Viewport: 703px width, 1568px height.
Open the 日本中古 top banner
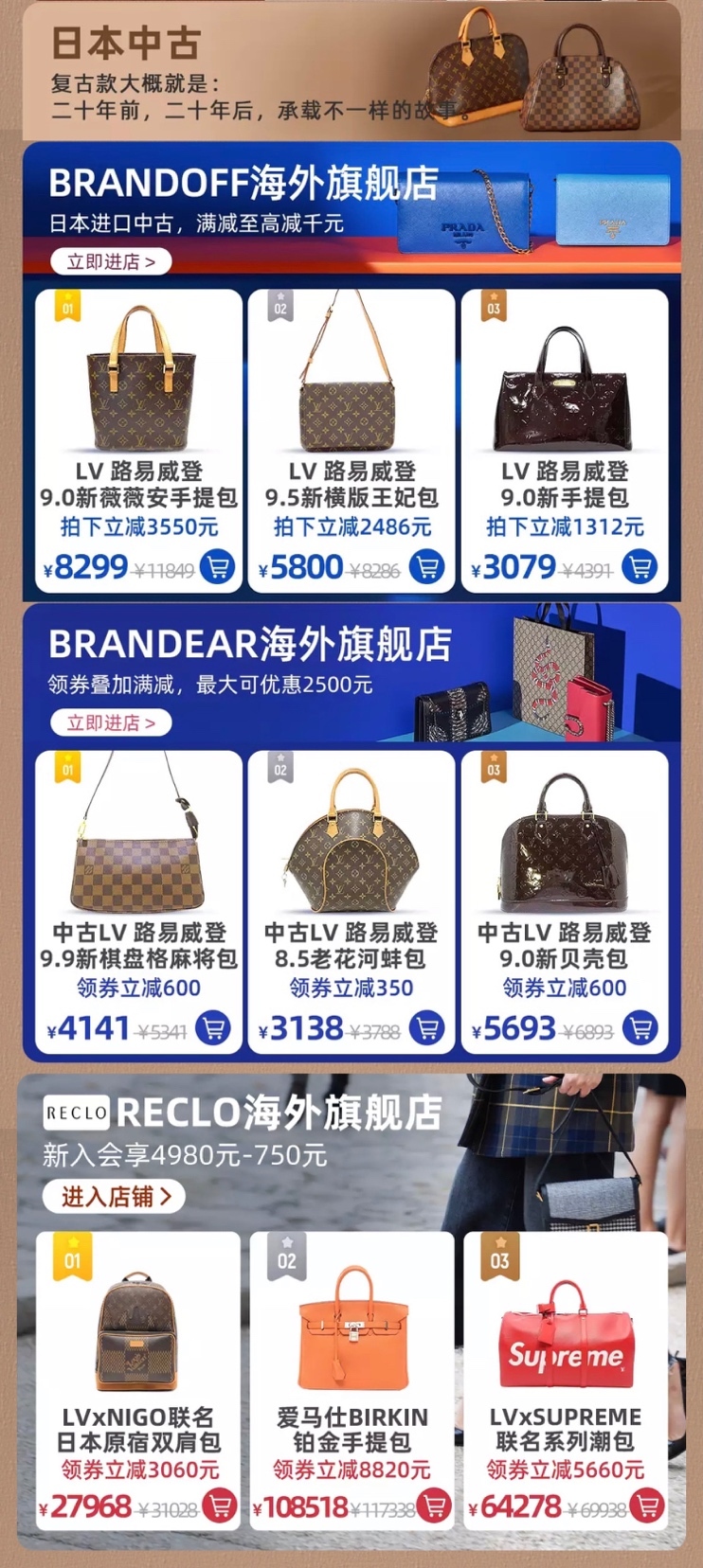[351, 71]
